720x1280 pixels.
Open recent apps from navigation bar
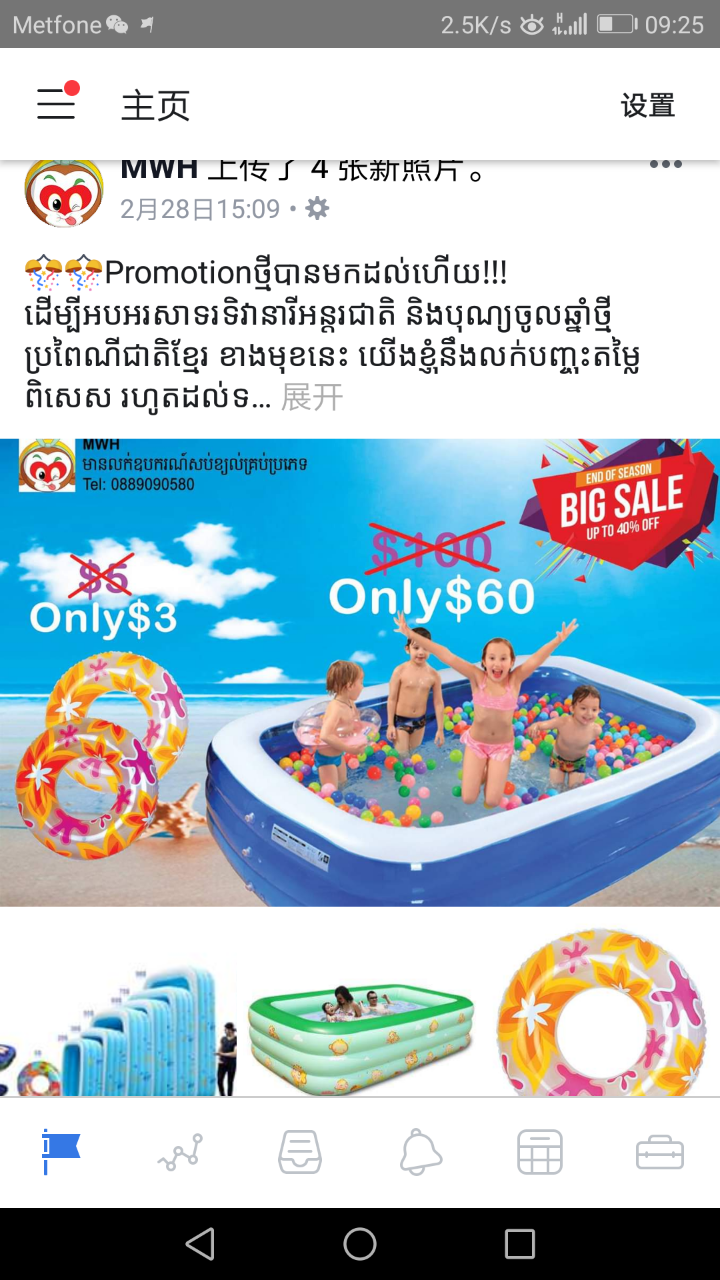[520, 1244]
